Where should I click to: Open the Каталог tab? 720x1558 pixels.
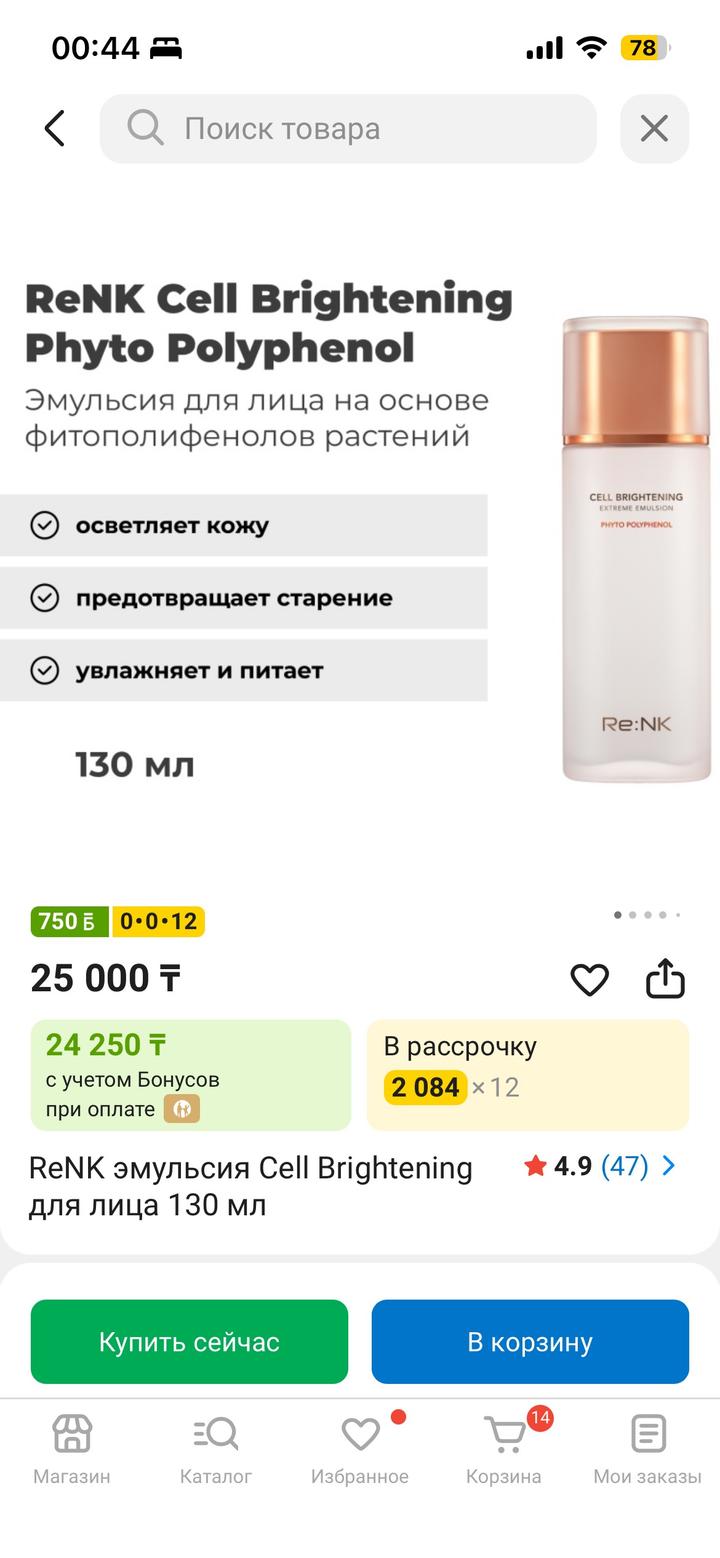coord(216,1448)
